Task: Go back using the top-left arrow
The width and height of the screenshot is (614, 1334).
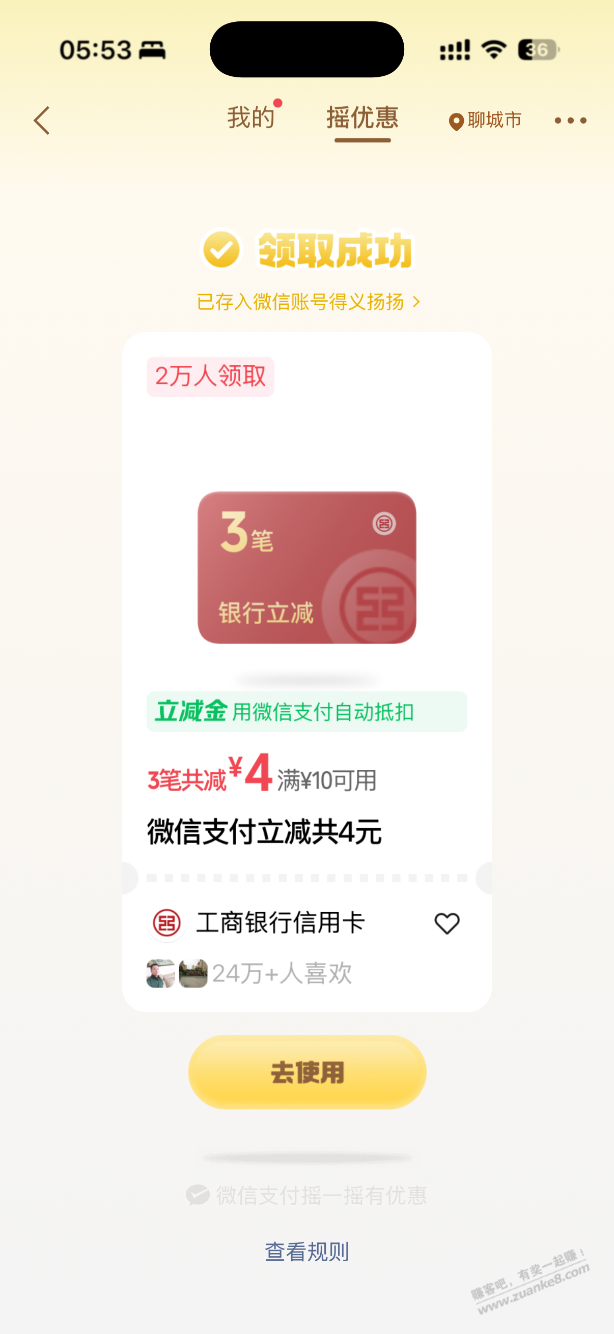Action: coord(41,121)
